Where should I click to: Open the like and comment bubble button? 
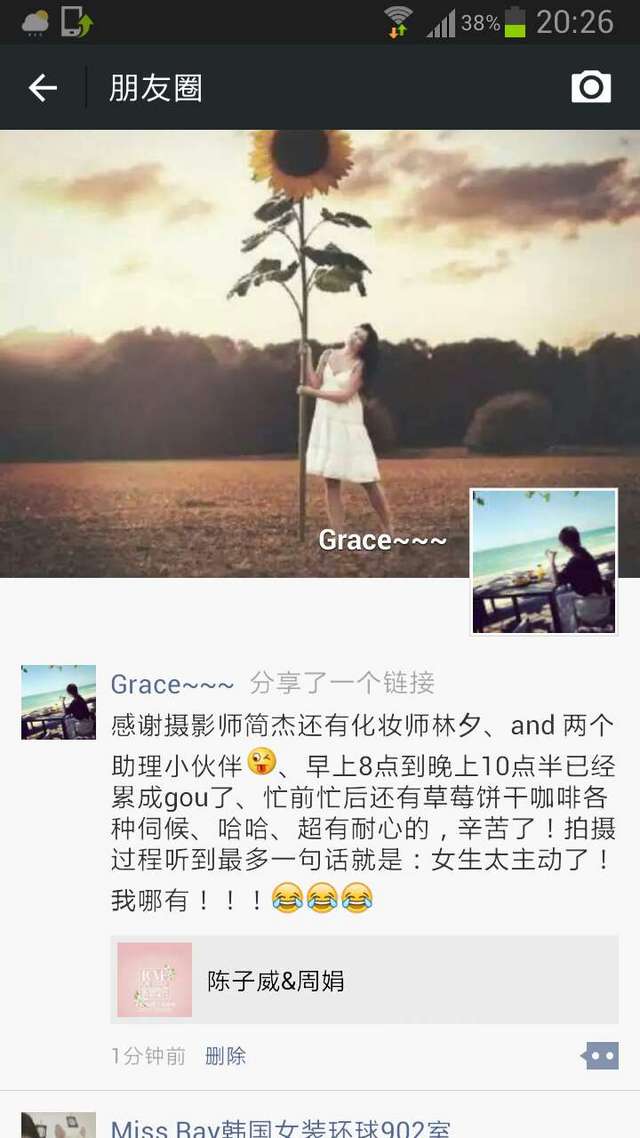(600, 1056)
